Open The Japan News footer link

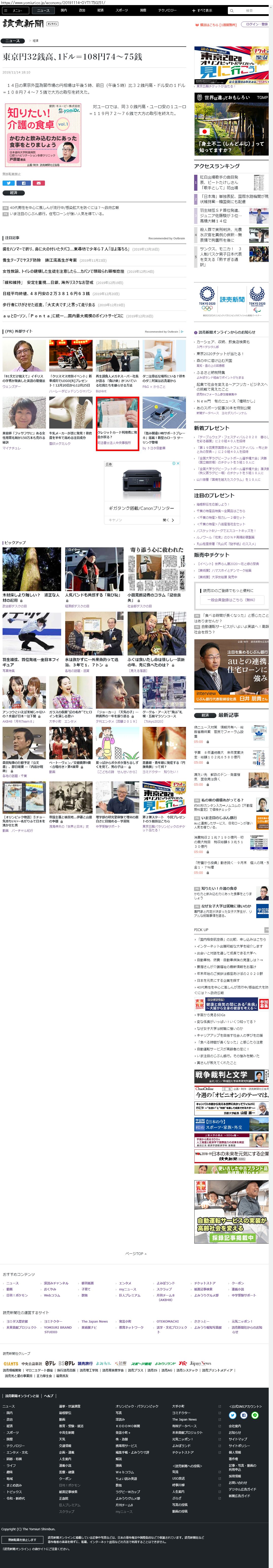point(94,1322)
